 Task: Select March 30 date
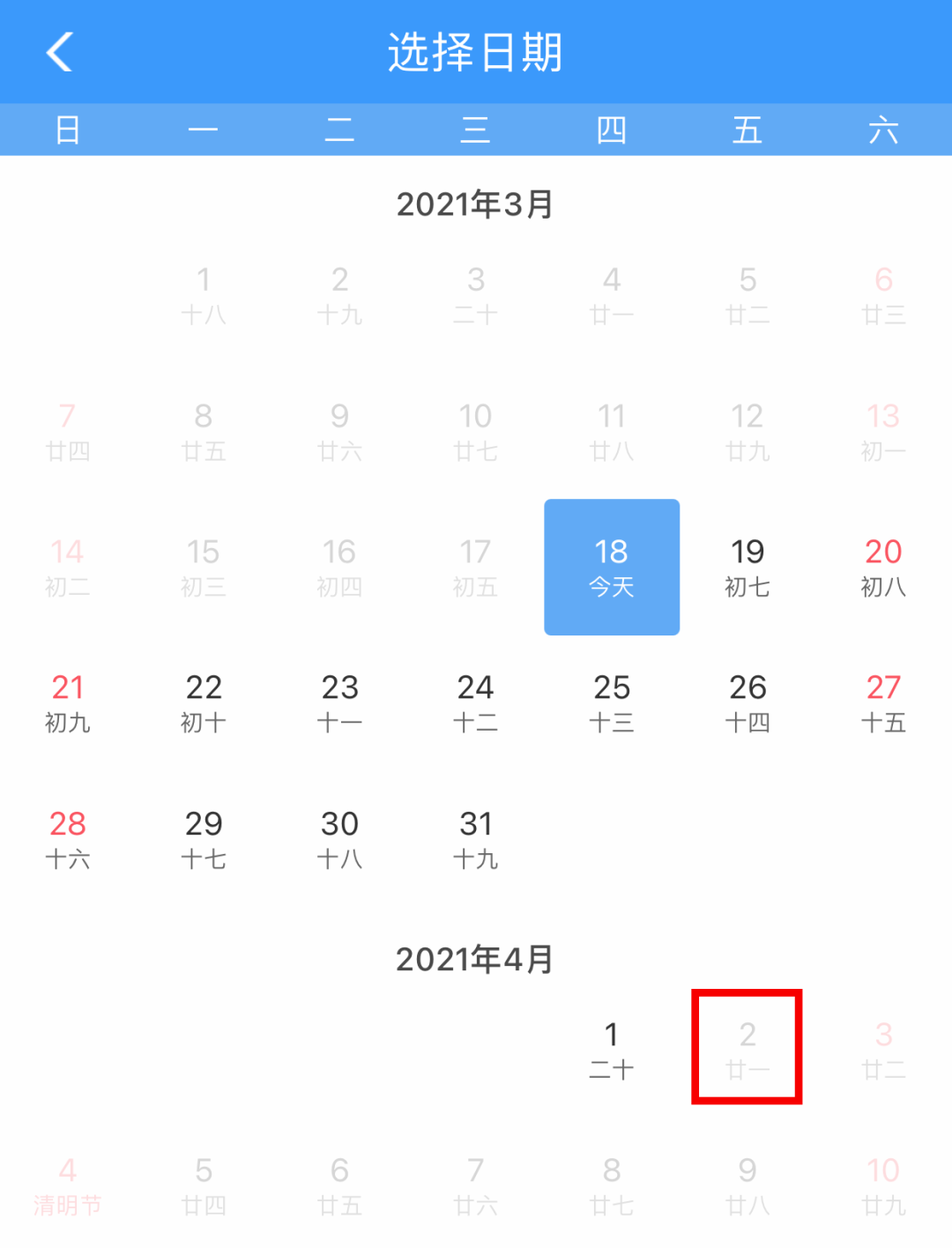tap(339, 839)
